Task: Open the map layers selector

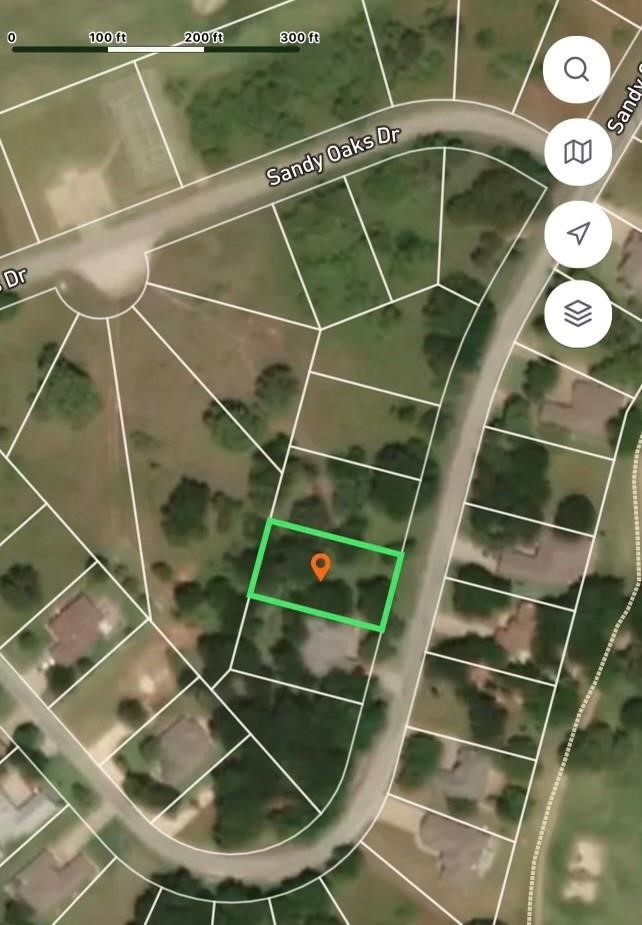Action: click(577, 314)
